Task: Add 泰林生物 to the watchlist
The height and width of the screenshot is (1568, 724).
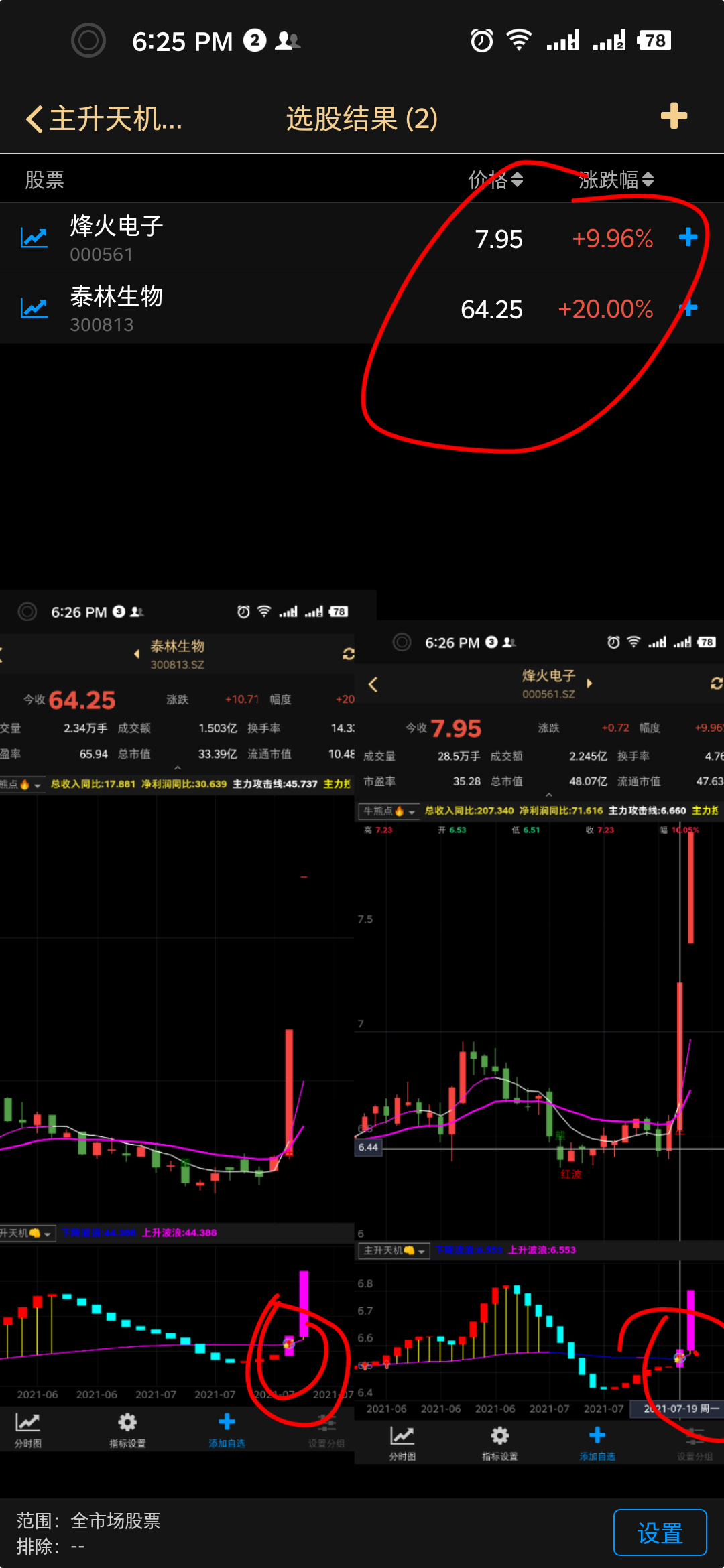Action: click(688, 308)
